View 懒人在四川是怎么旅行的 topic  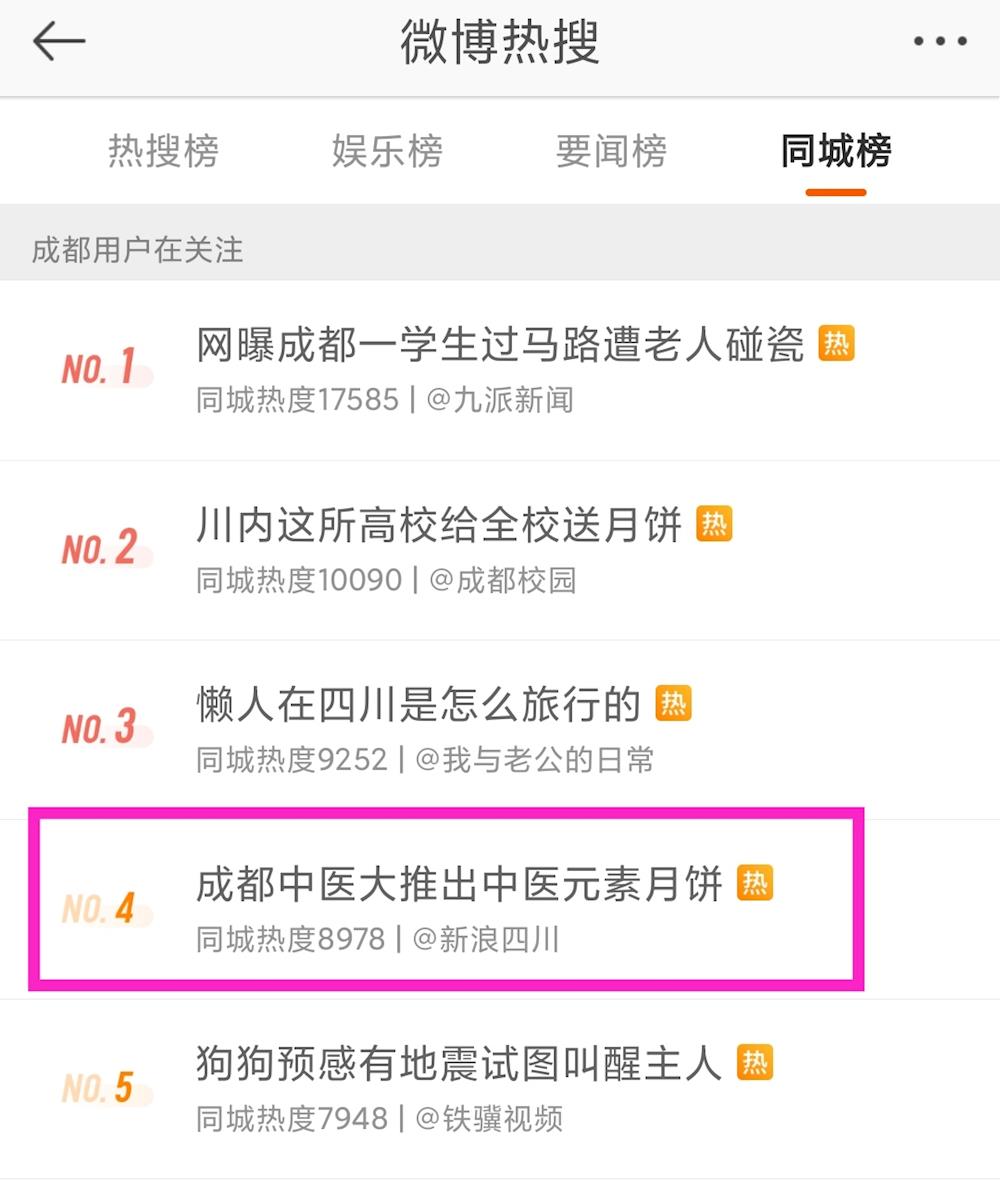click(418, 706)
